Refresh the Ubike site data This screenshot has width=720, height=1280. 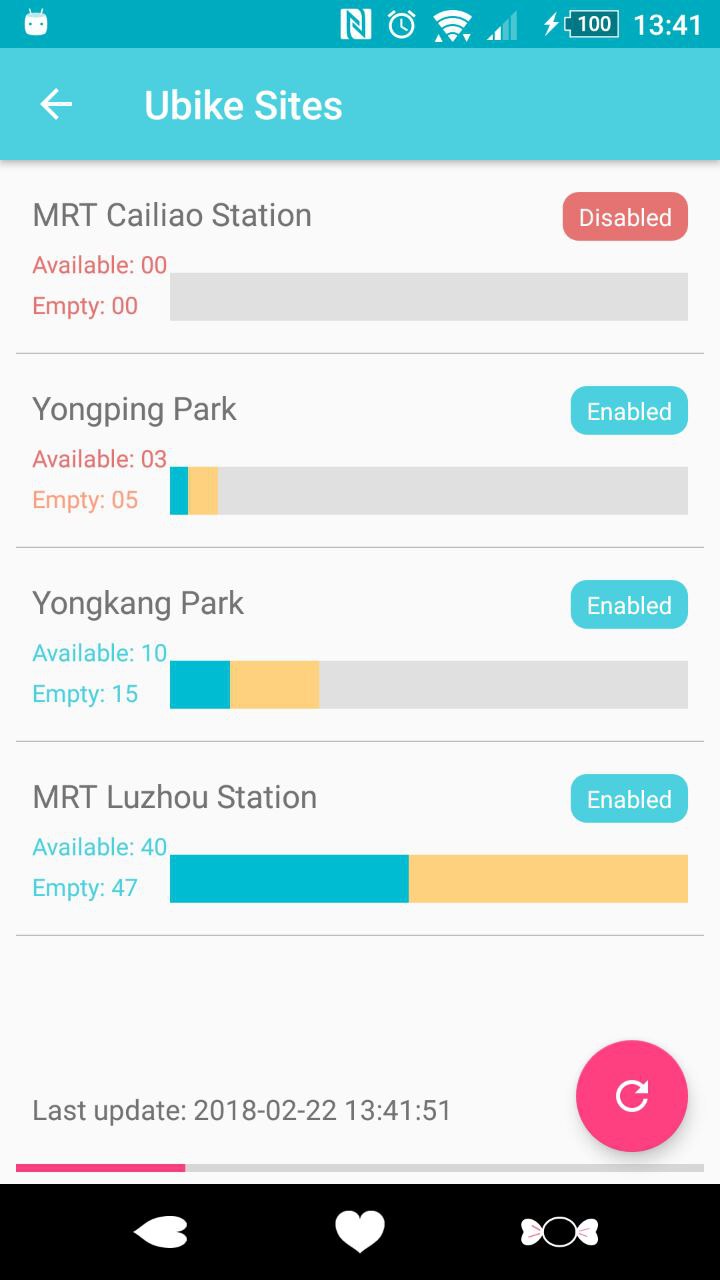631,1096
